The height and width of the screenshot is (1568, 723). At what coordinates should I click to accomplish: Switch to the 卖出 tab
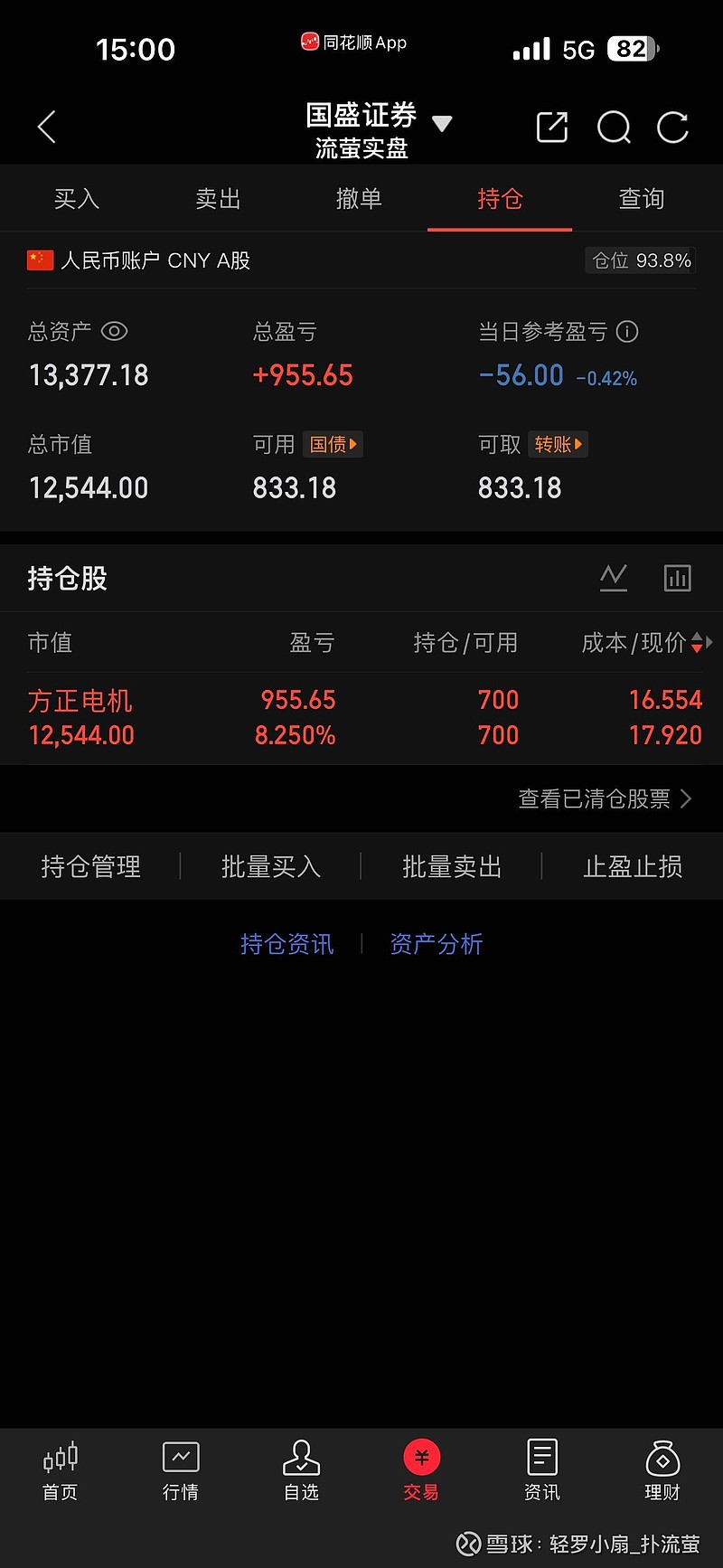[x=218, y=199]
